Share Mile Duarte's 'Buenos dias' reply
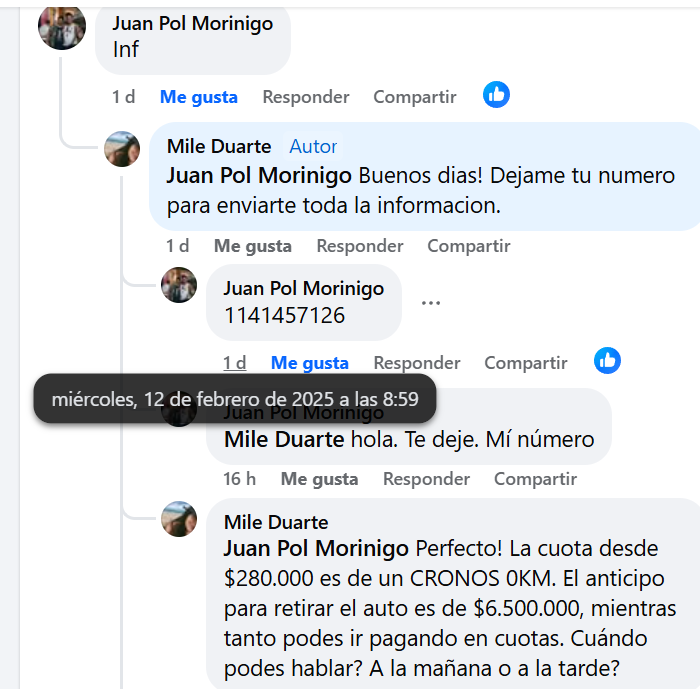The height and width of the screenshot is (689, 700). coord(468,246)
